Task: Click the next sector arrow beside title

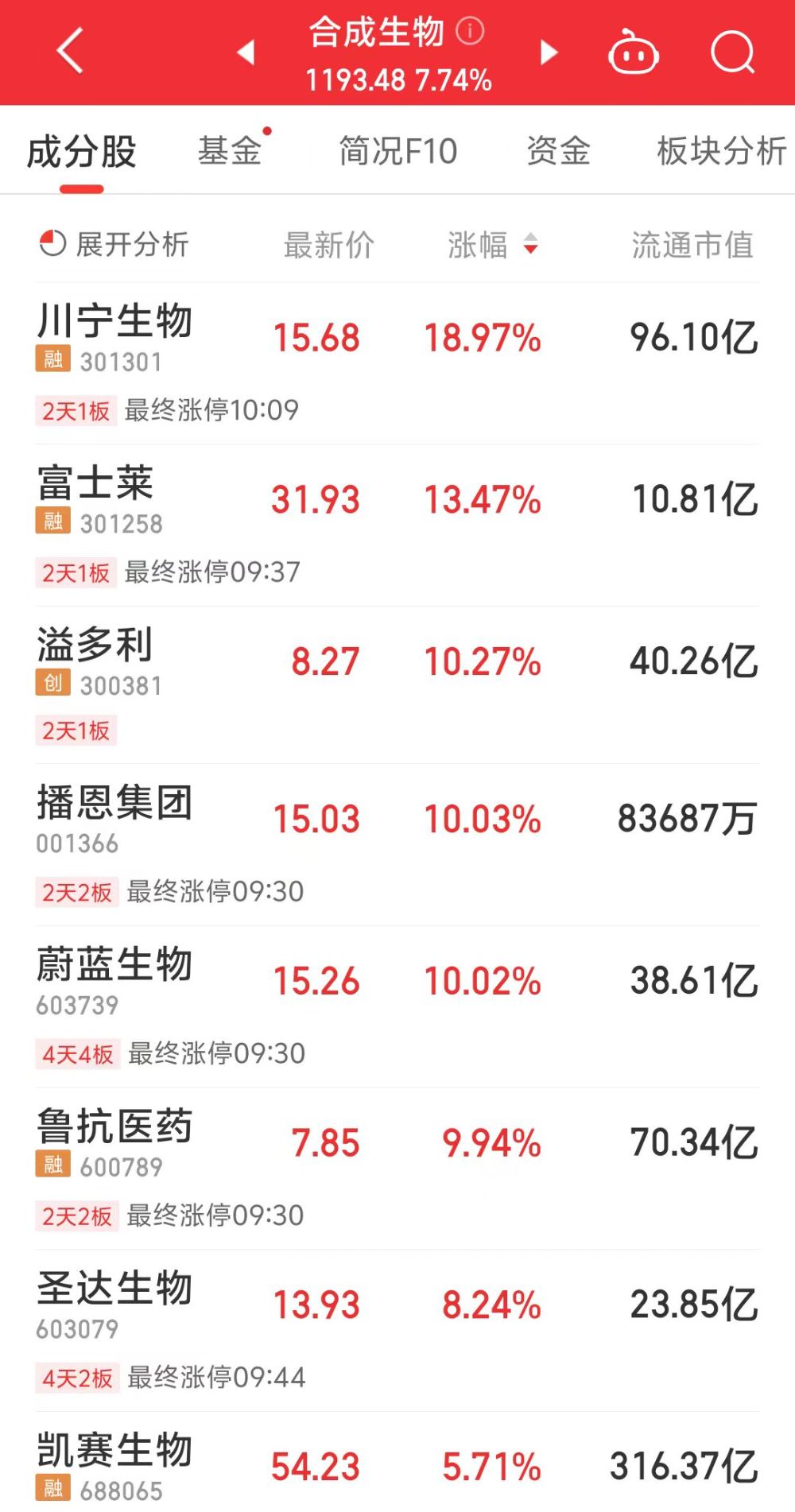Action: [x=548, y=52]
